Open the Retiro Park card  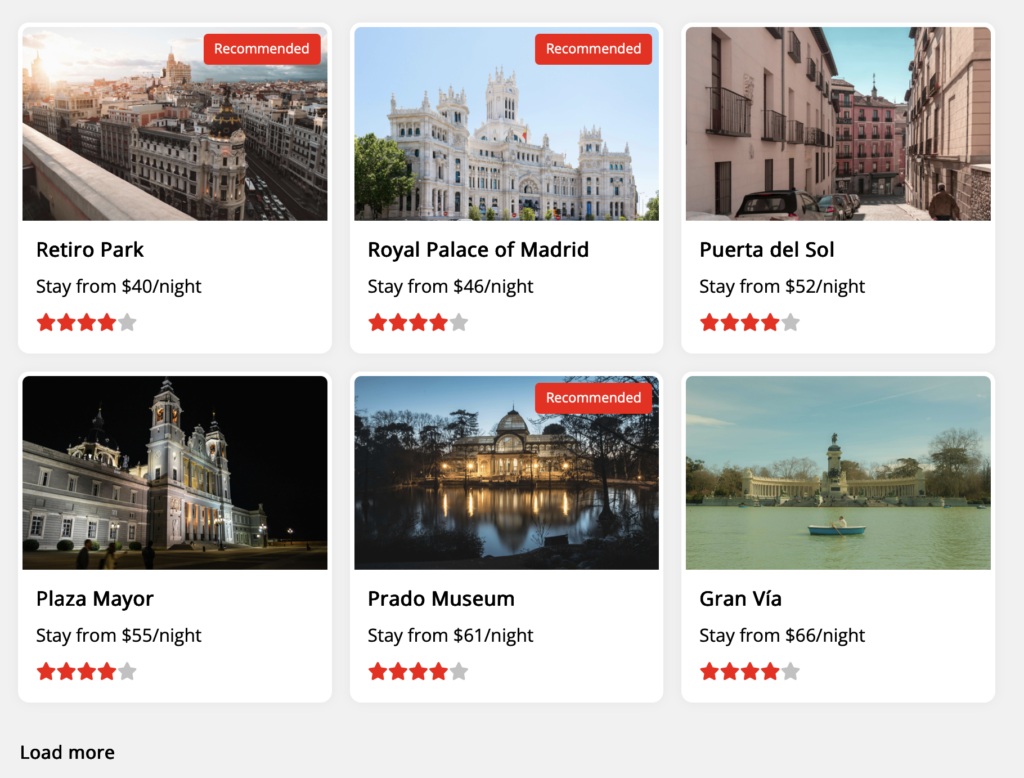click(x=174, y=188)
